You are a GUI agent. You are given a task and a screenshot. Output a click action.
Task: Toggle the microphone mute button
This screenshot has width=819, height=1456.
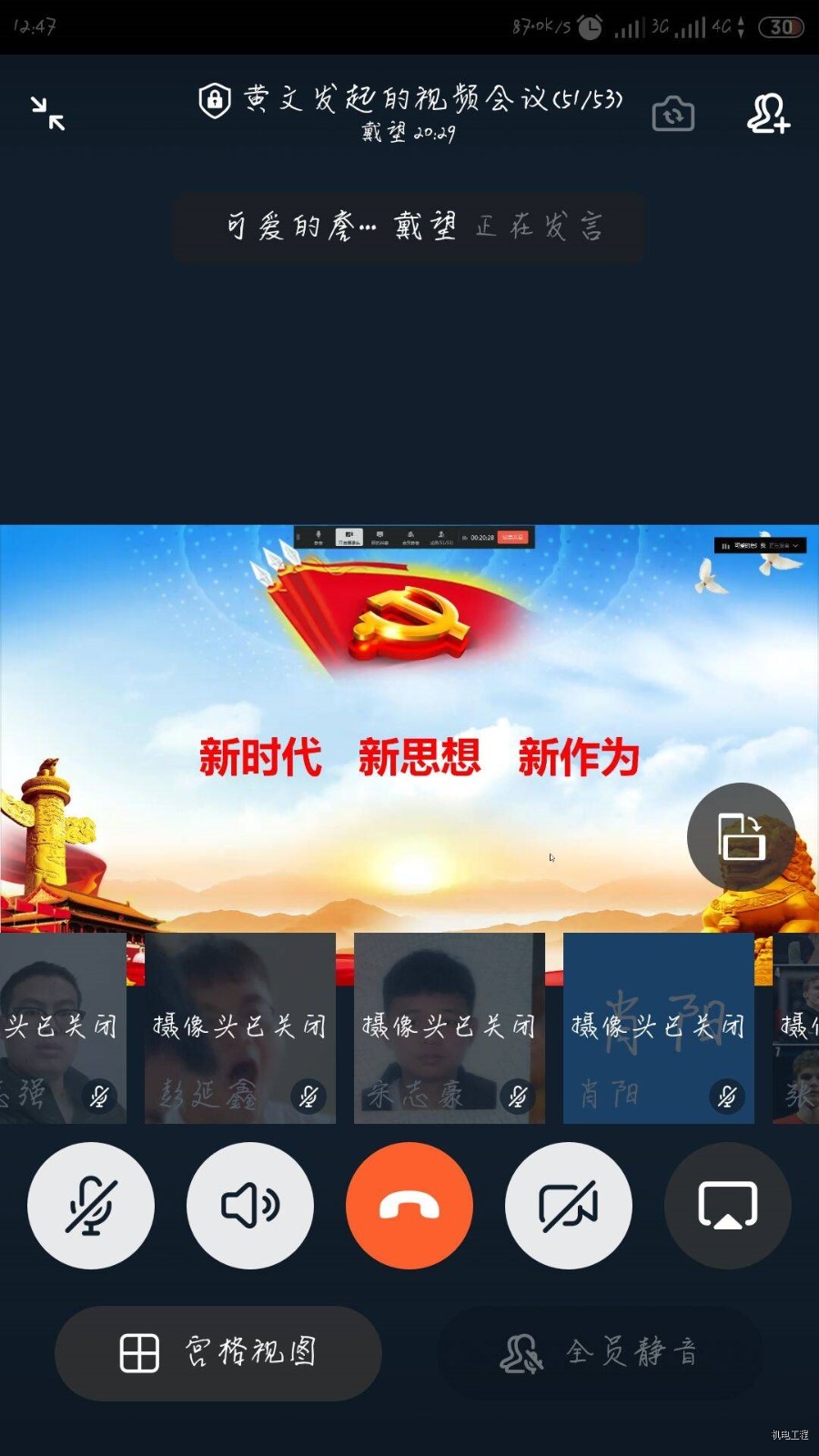(x=91, y=1205)
